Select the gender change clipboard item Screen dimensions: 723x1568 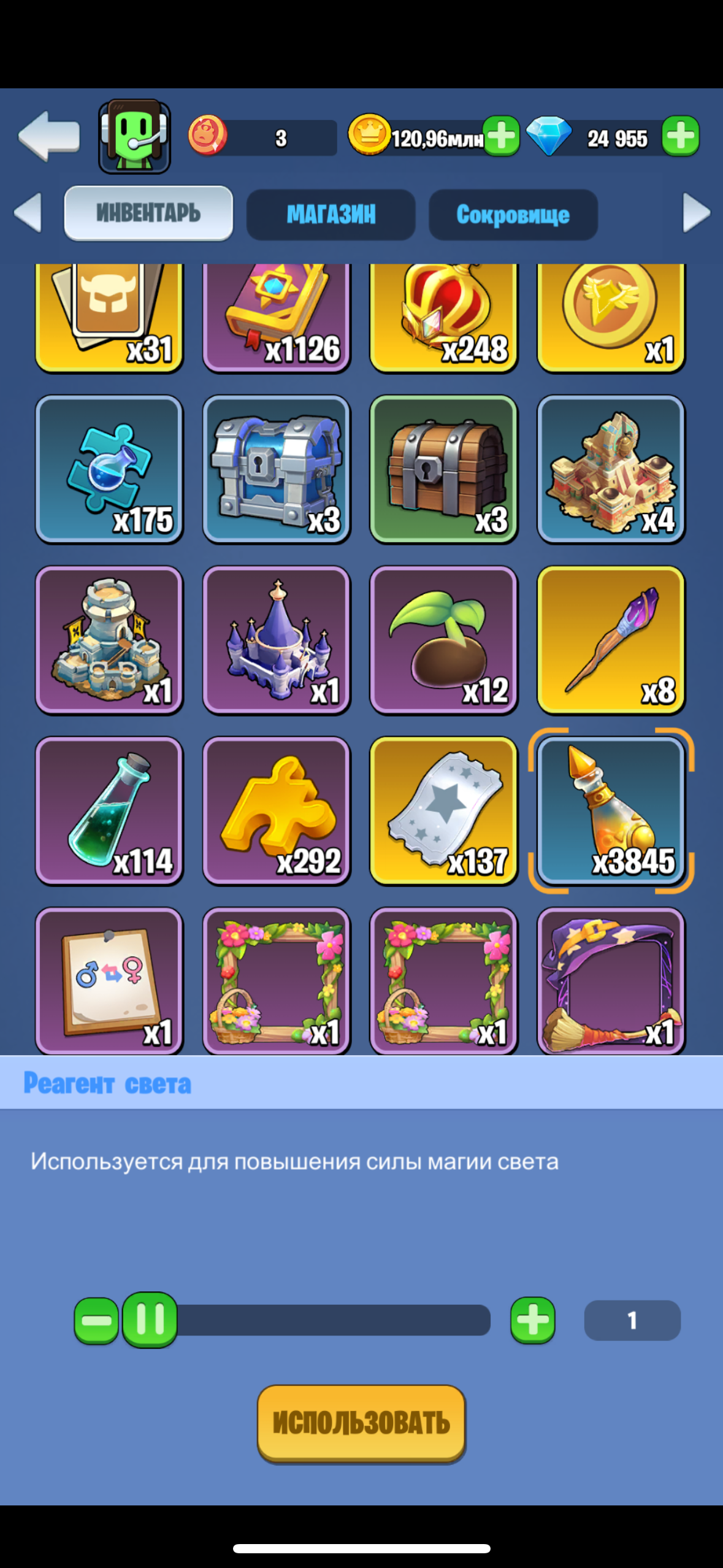[109, 980]
